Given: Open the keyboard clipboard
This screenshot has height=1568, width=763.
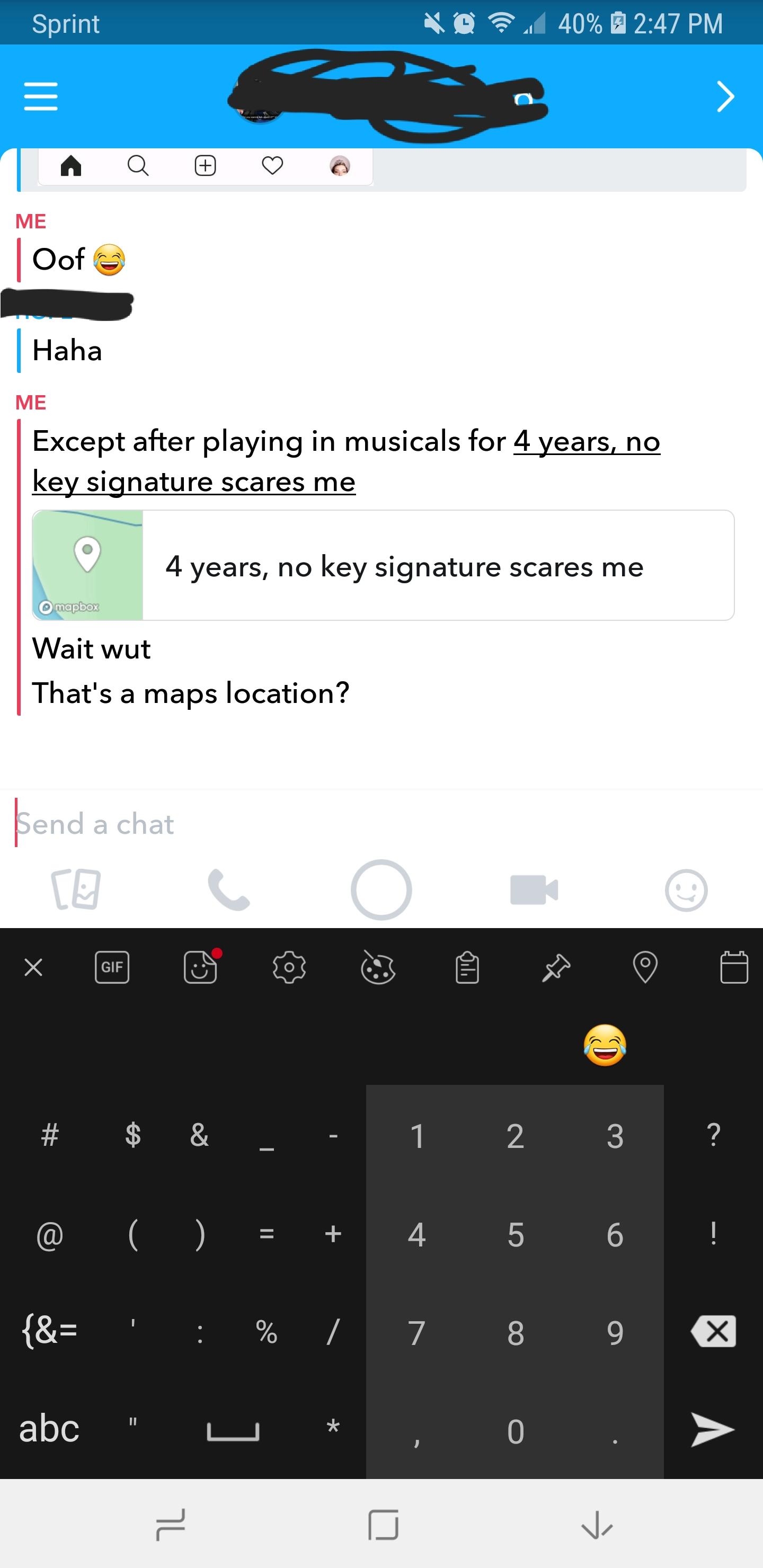Looking at the screenshot, I should [x=467, y=967].
